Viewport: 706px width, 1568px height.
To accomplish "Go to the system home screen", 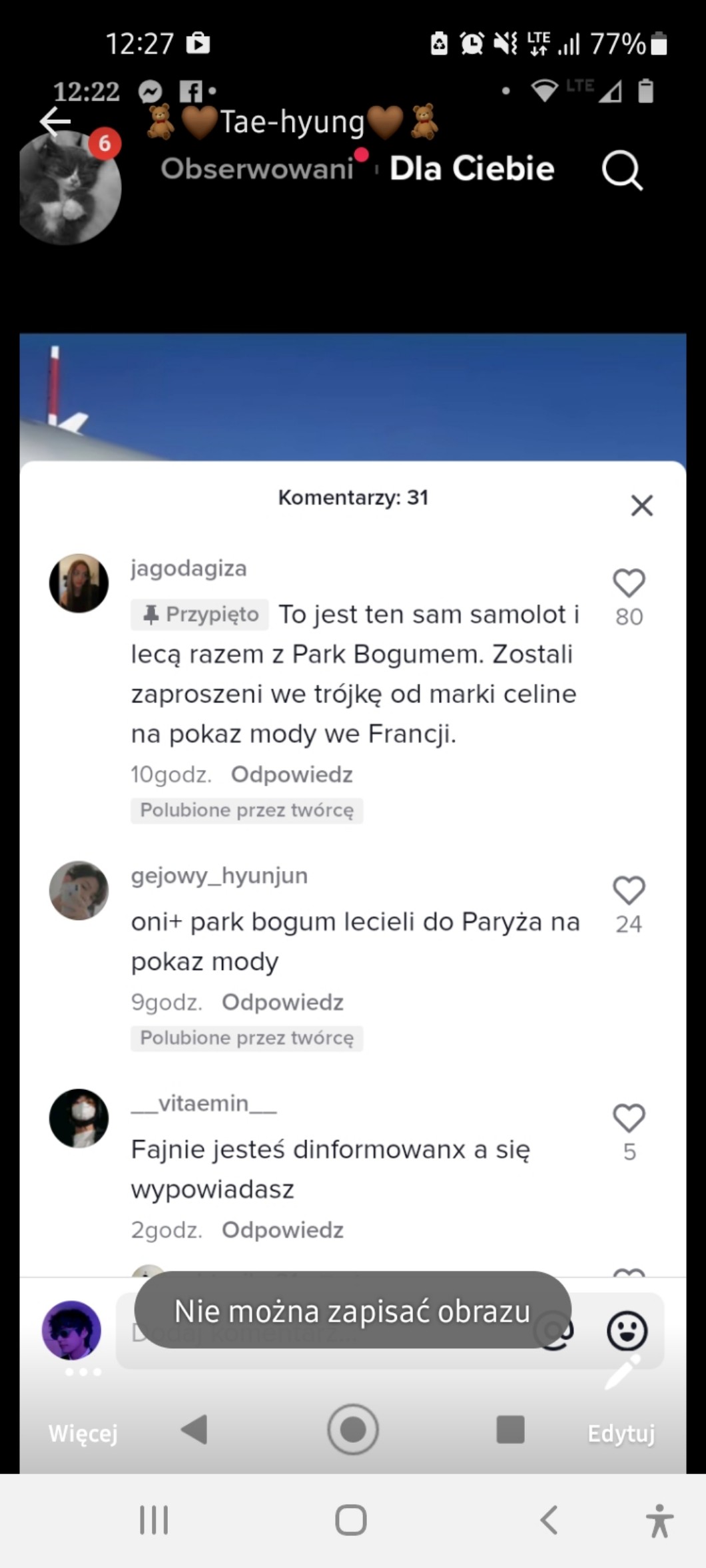I will (x=351, y=1520).
